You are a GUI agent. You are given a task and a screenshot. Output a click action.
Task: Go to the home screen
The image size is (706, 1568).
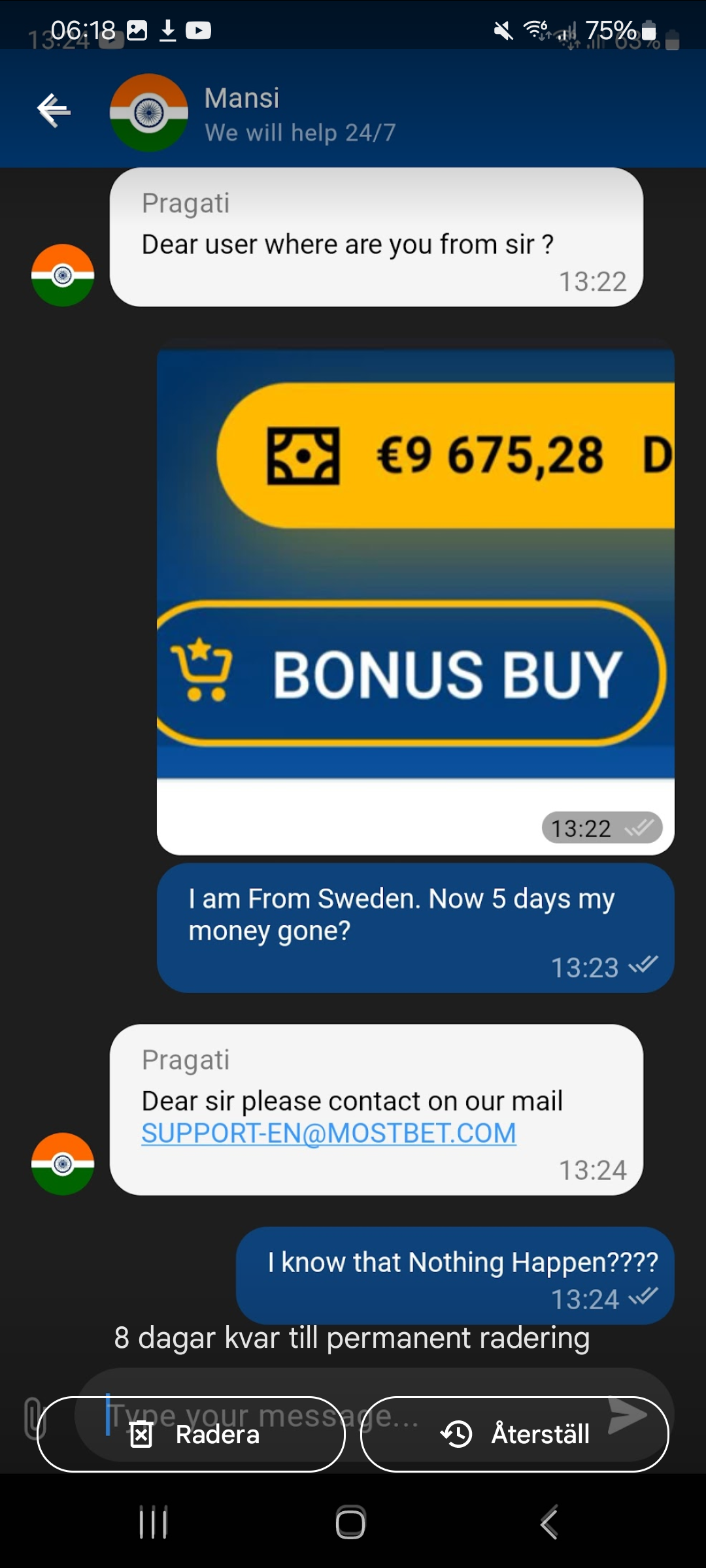pyautogui.click(x=350, y=1522)
